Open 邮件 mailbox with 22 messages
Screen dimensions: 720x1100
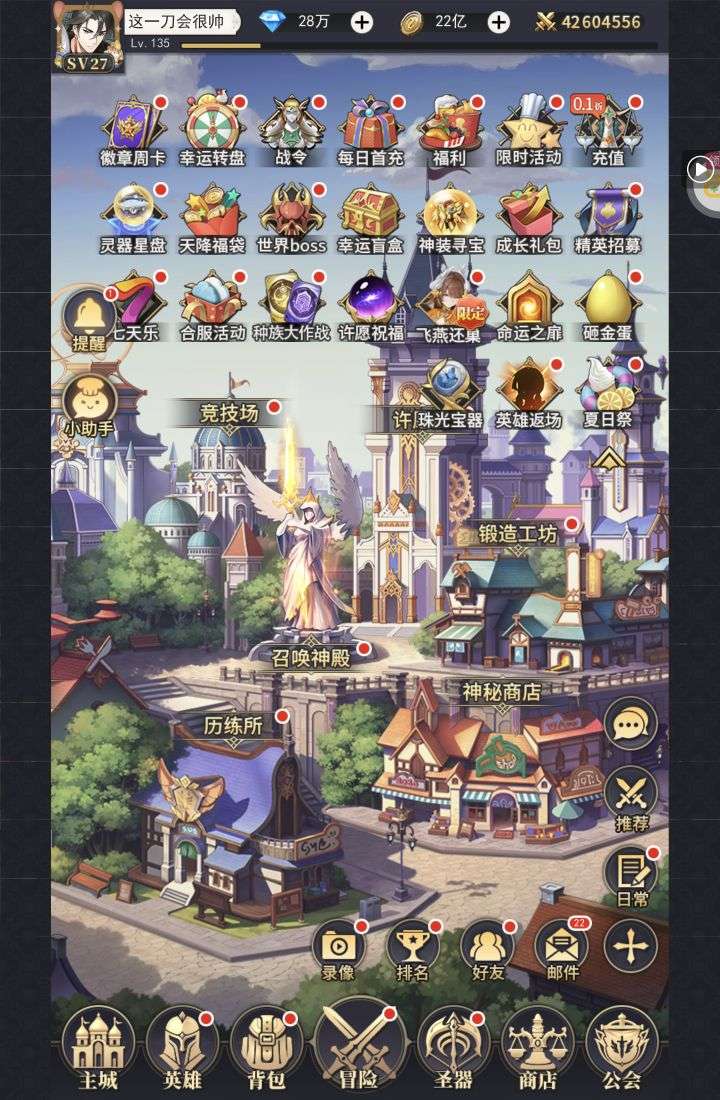pyautogui.click(x=561, y=948)
